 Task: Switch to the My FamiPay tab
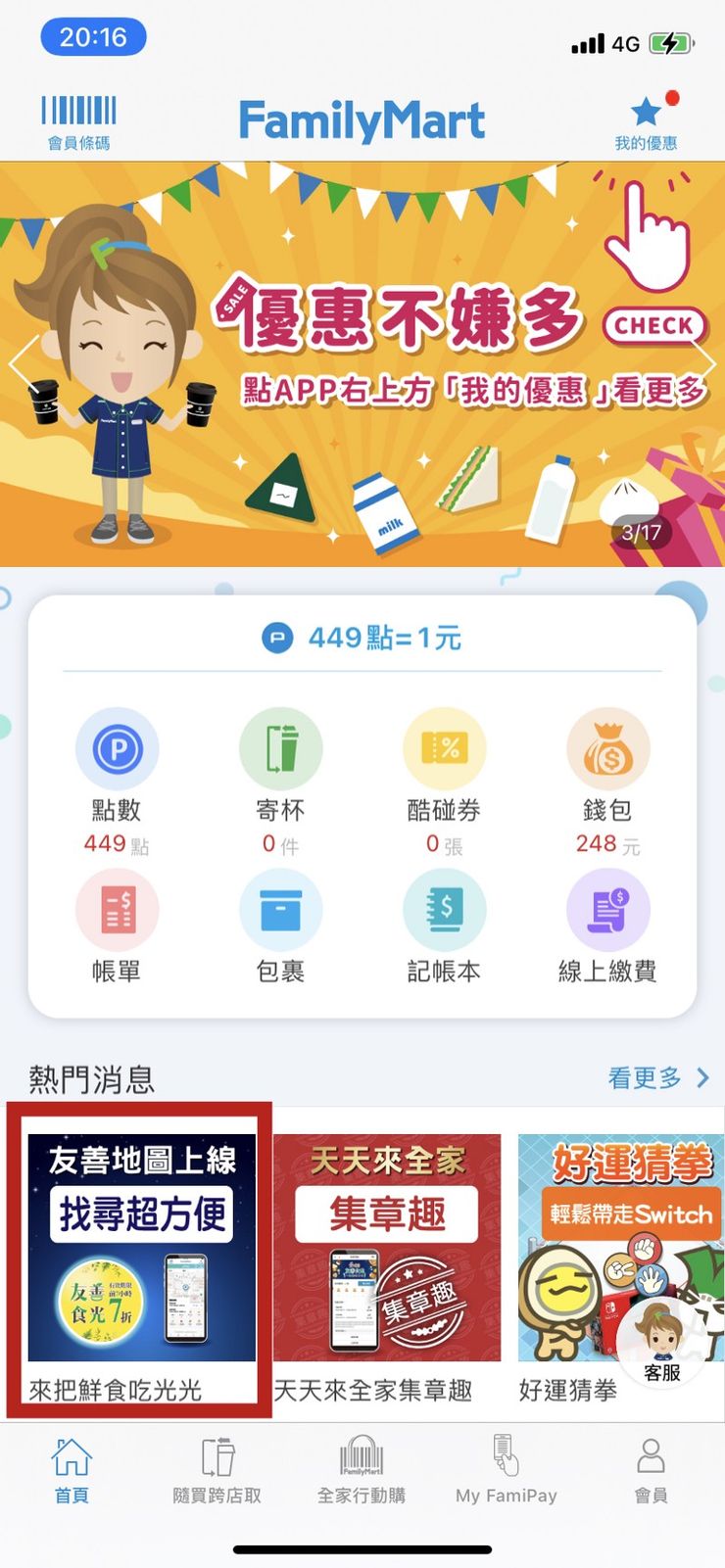coord(506,1468)
